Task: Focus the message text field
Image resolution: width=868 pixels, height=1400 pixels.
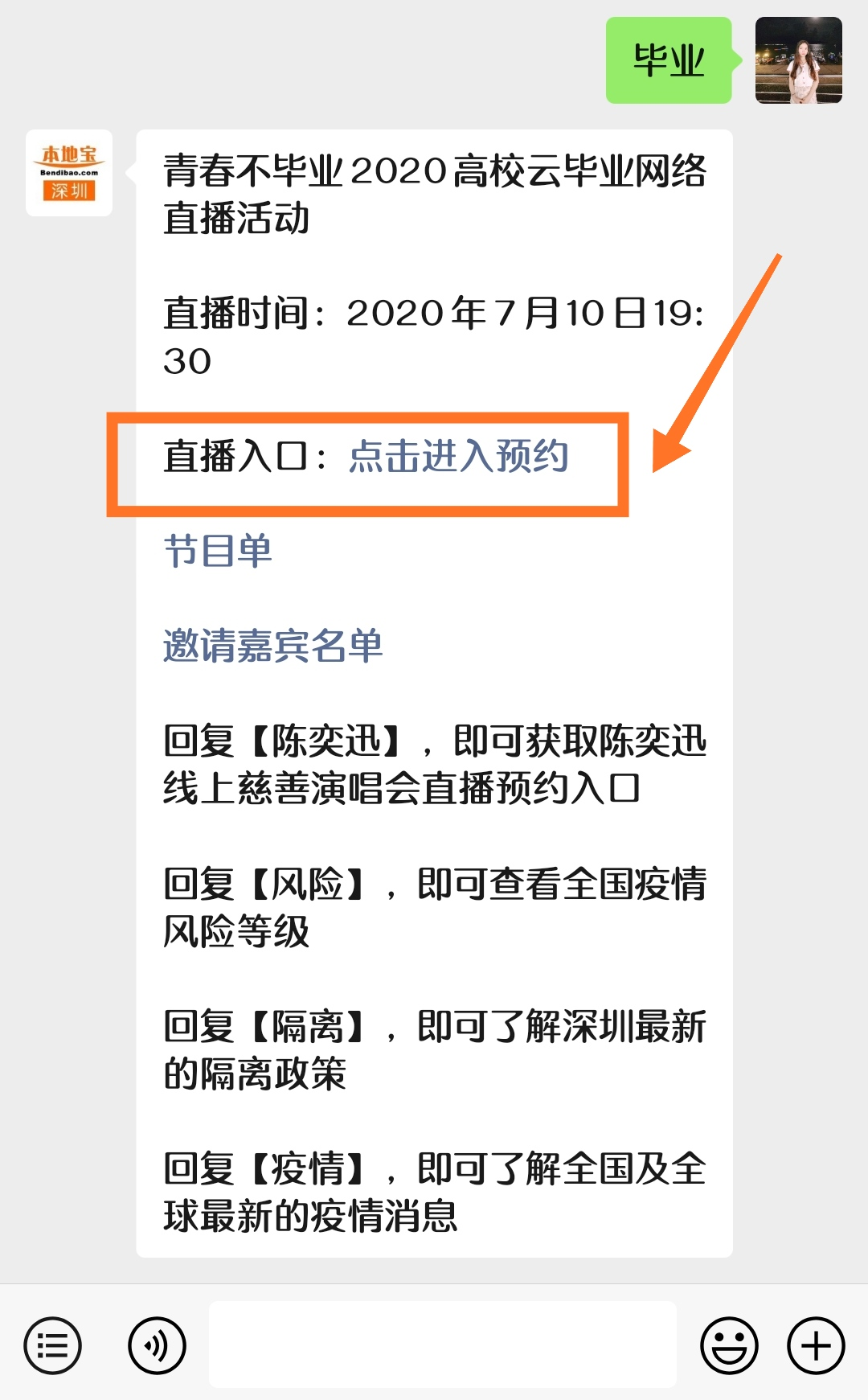Action: 442,1345
